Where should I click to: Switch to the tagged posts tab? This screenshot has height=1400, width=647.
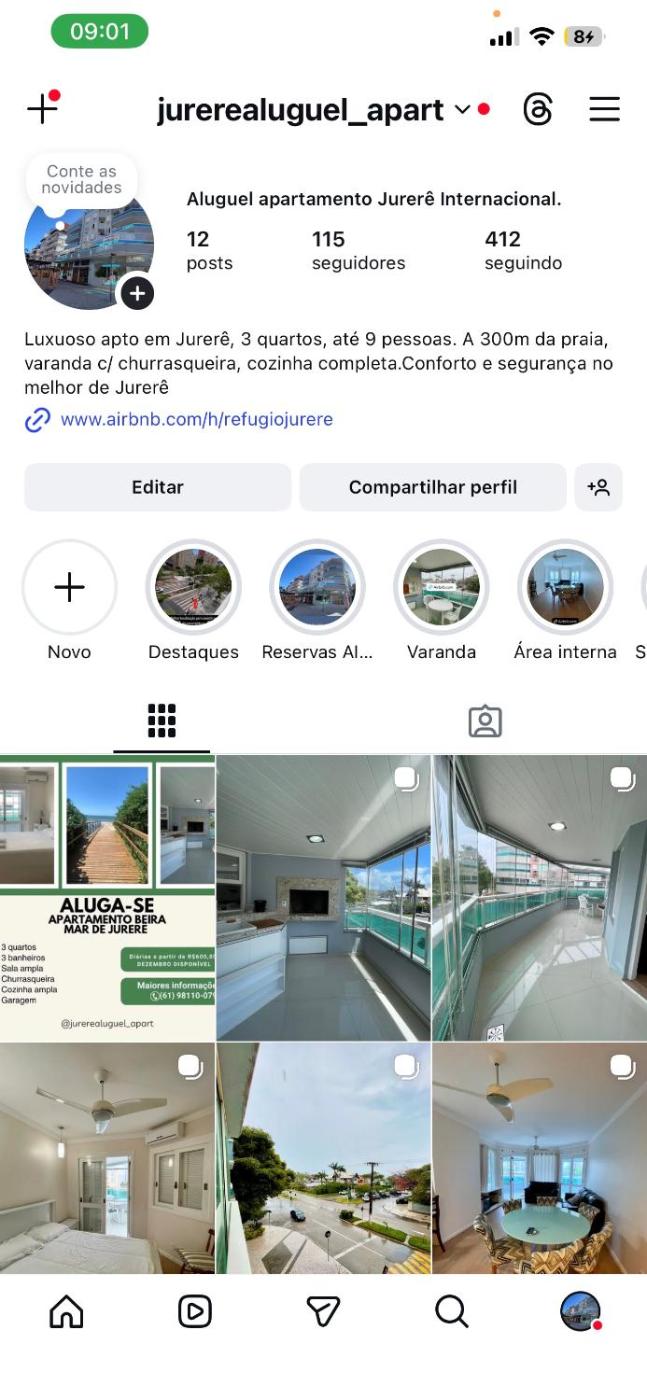pos(485,721)
